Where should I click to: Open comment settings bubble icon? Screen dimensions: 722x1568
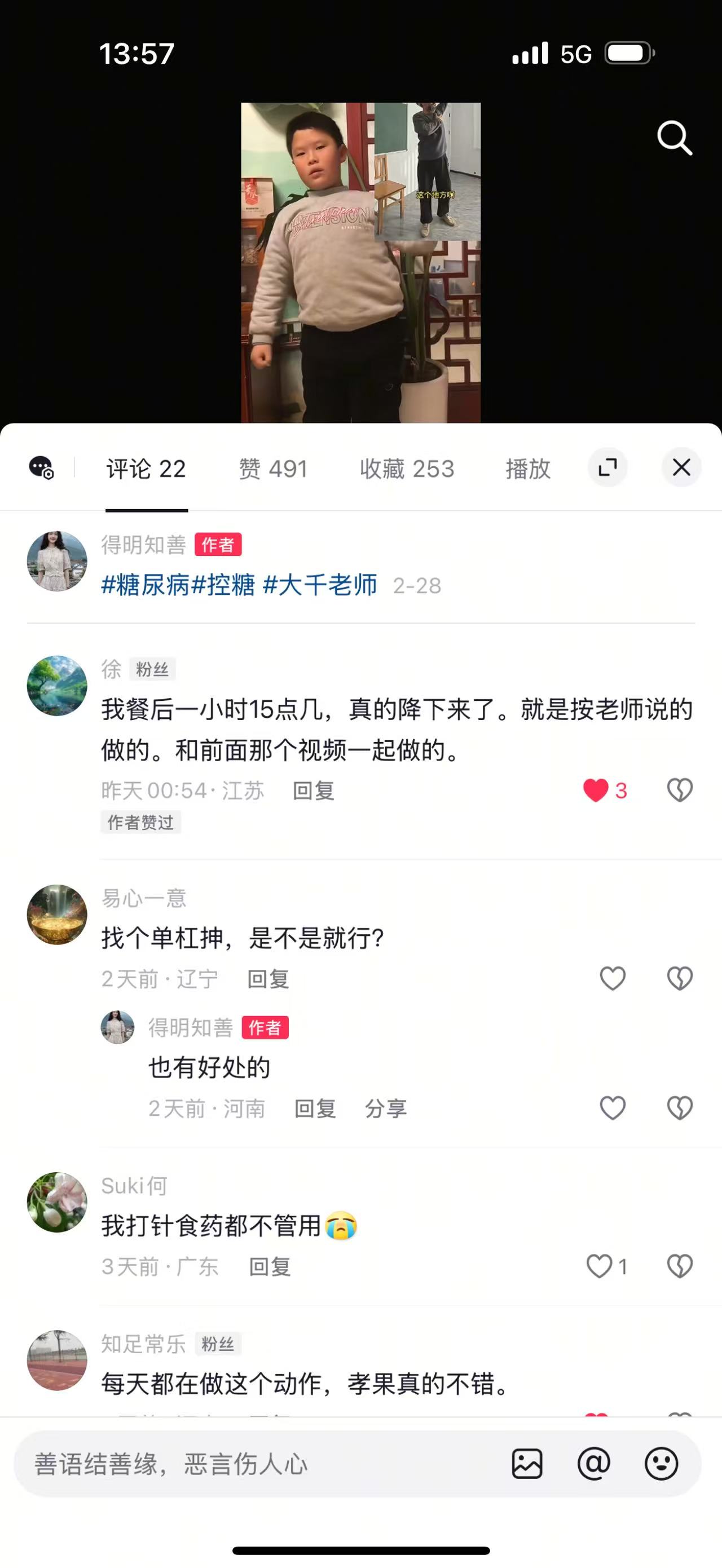[41, 467]
